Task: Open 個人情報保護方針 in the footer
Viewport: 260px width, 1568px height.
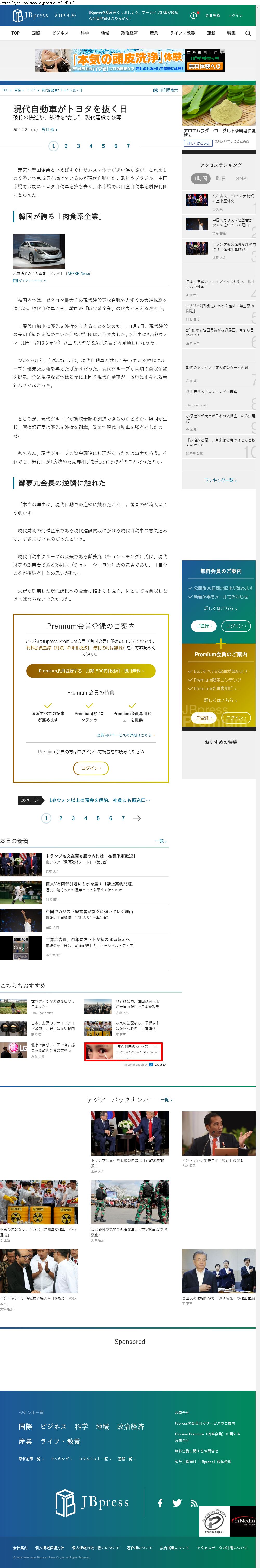Action: (49, 1547)
